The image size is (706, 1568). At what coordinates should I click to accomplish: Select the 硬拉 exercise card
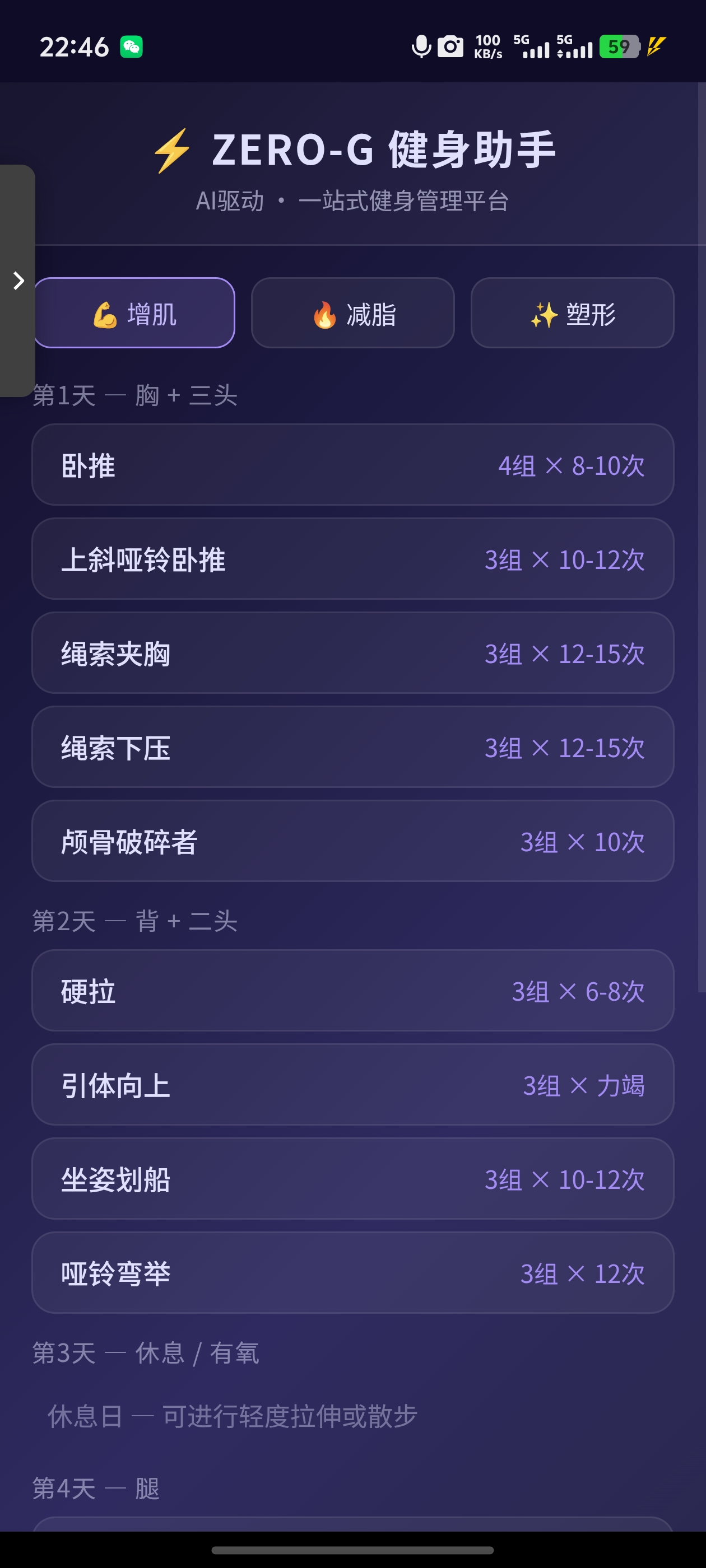click(352, 990)
